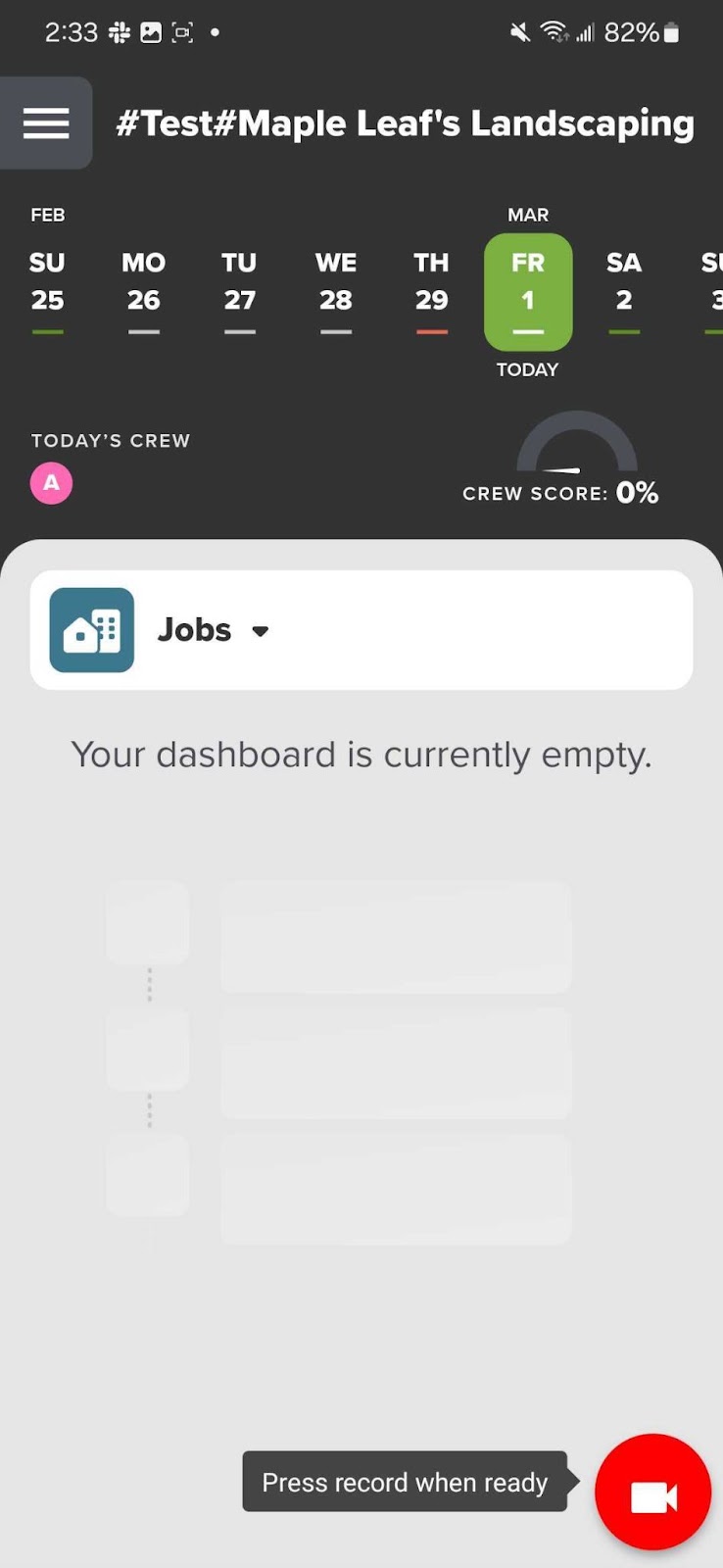Select Thursday 29 in the date strip
The image size is (723, 1568).
click(431, 282)
